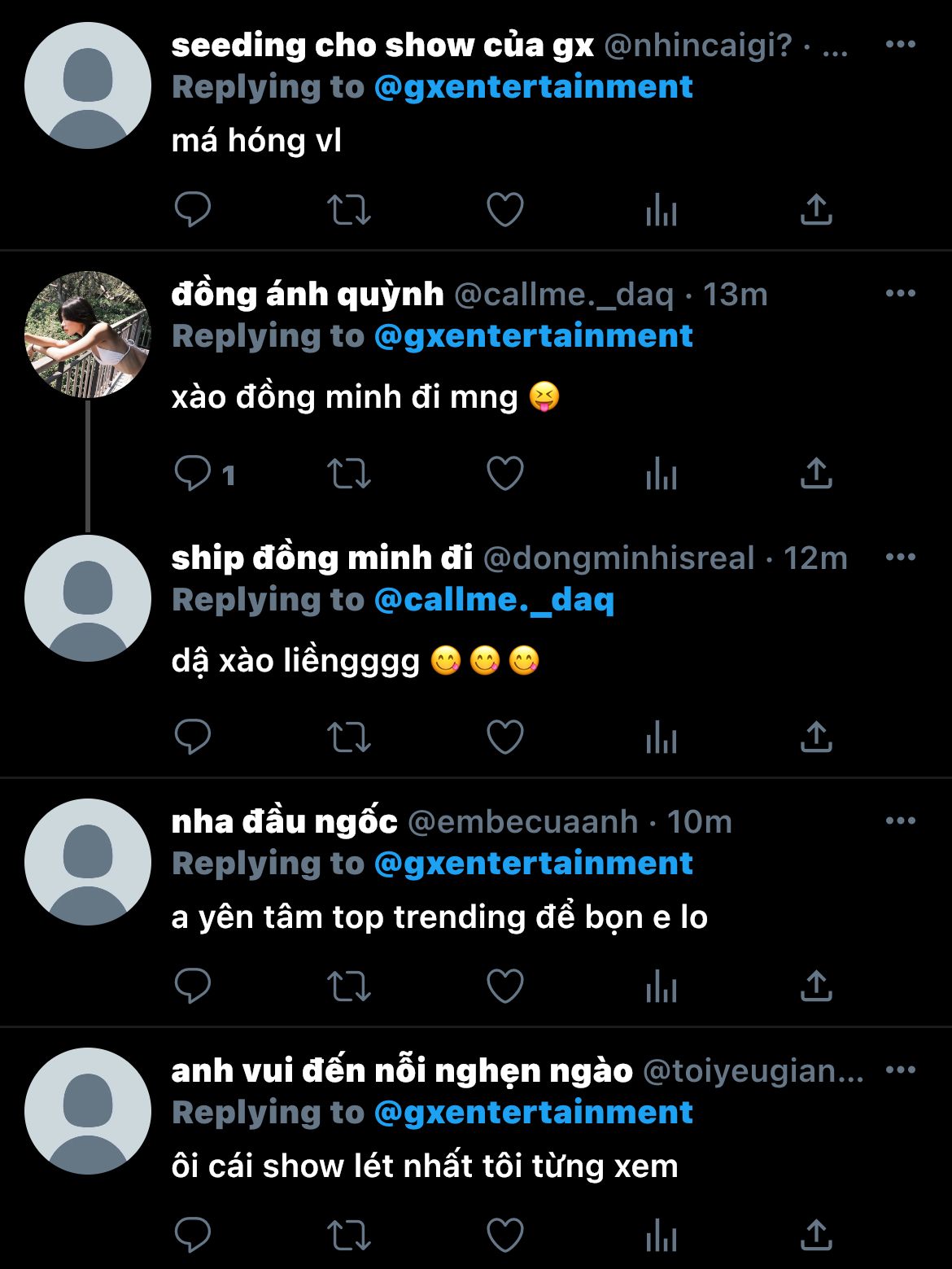Viewport: 952px width, 1269px height.
Task: Reply to anh vui đến nỗi nghẹn ngào
Action: click(x=193, y=1236)
